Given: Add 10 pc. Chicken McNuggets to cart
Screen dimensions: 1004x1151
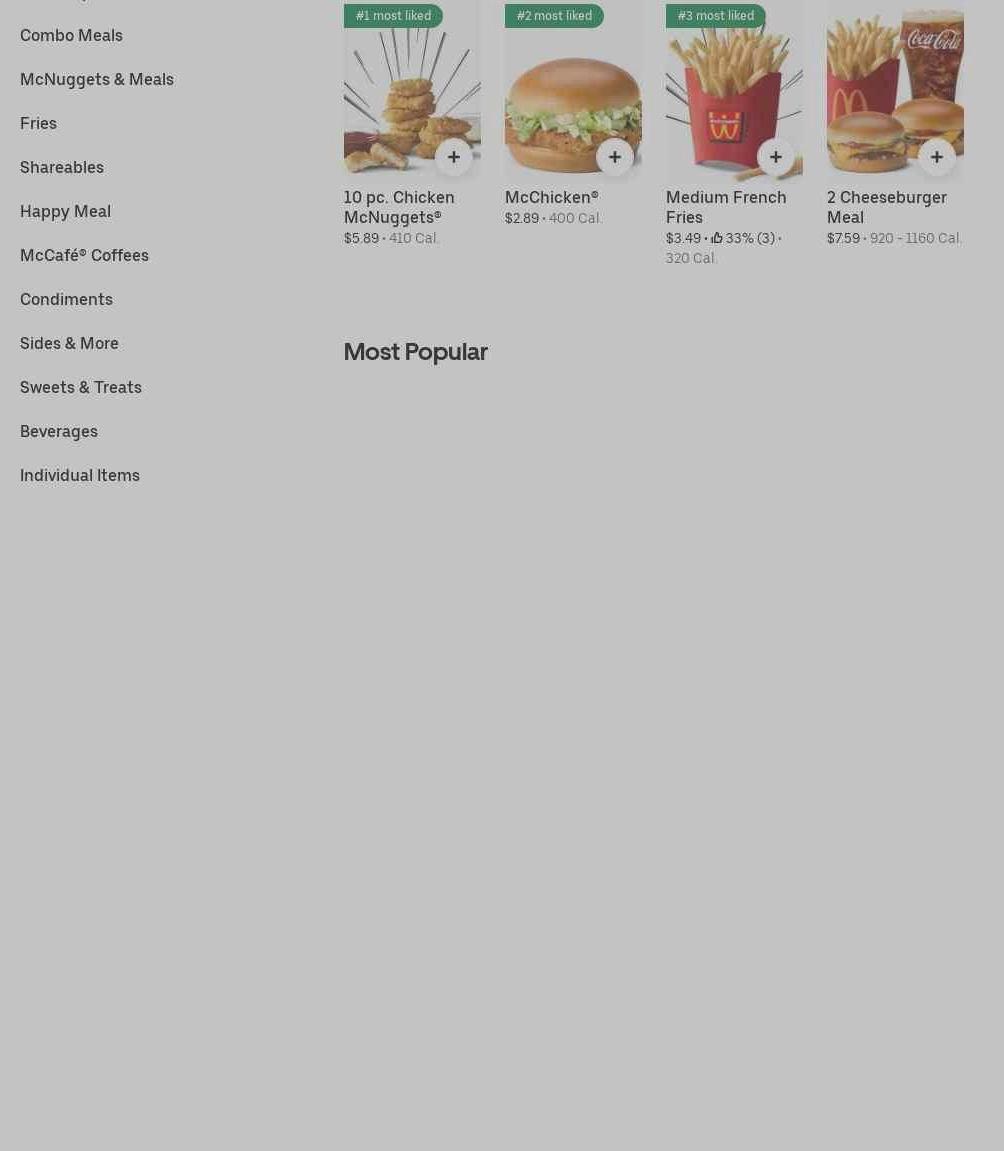Looking at the screenshot, I should tap(454, 157).
